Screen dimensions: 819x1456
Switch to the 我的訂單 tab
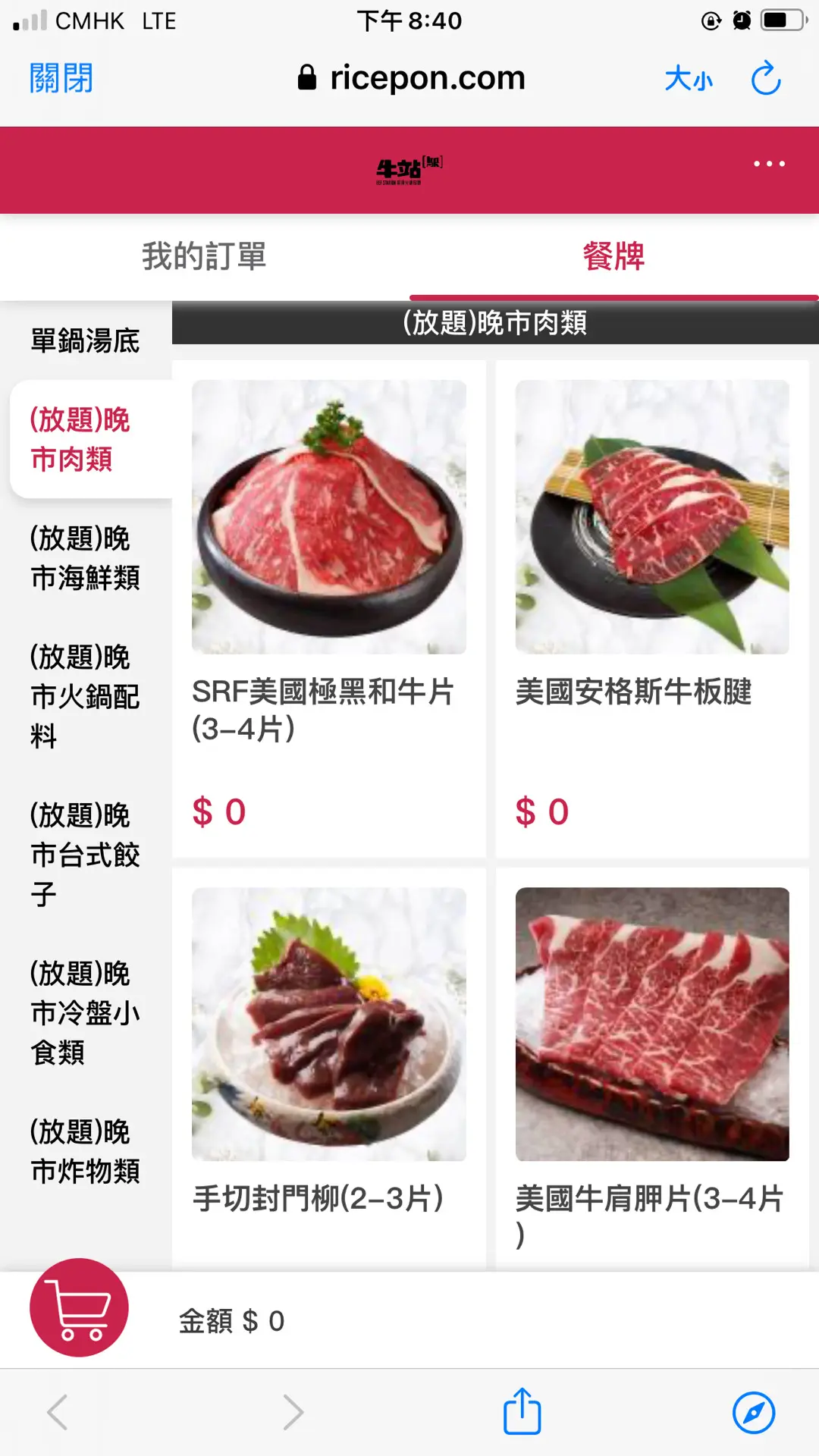[204, 256]
